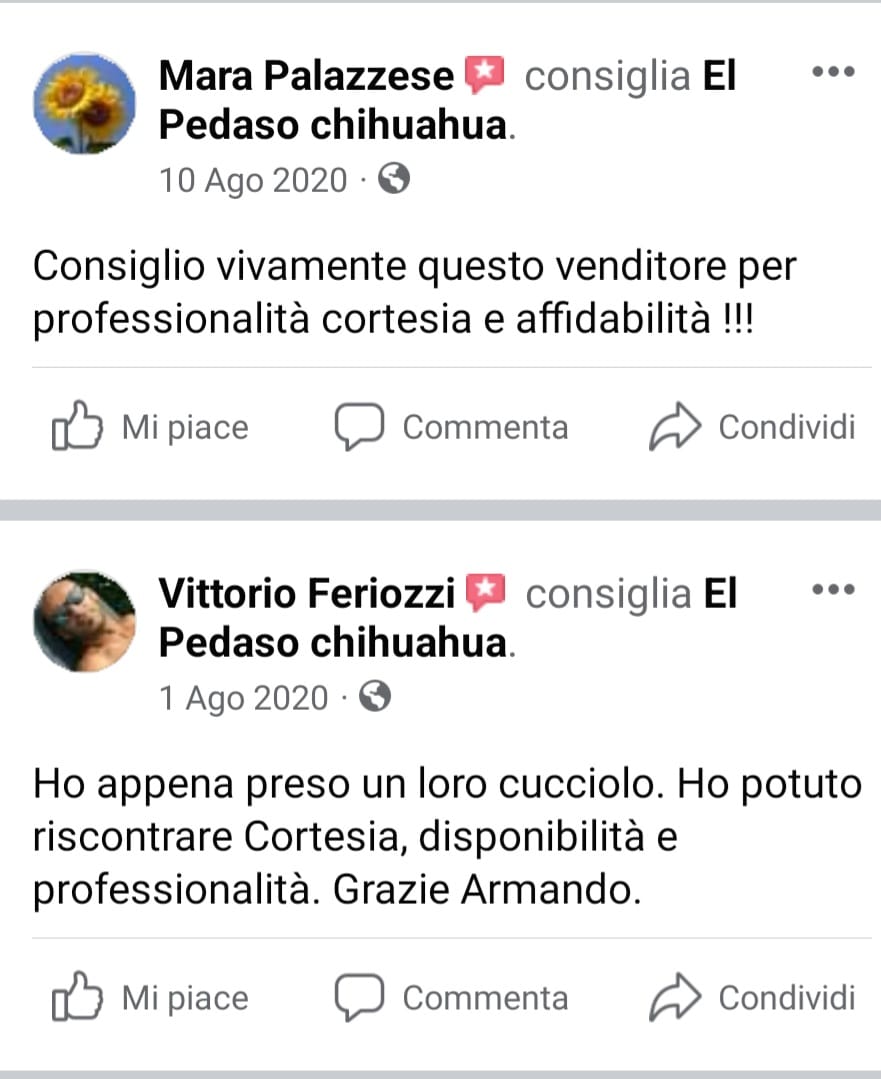881x1079 pixels.
Task: Open the overflow menu on Mara Palazzese's review
Action: (x=831, y=74)
